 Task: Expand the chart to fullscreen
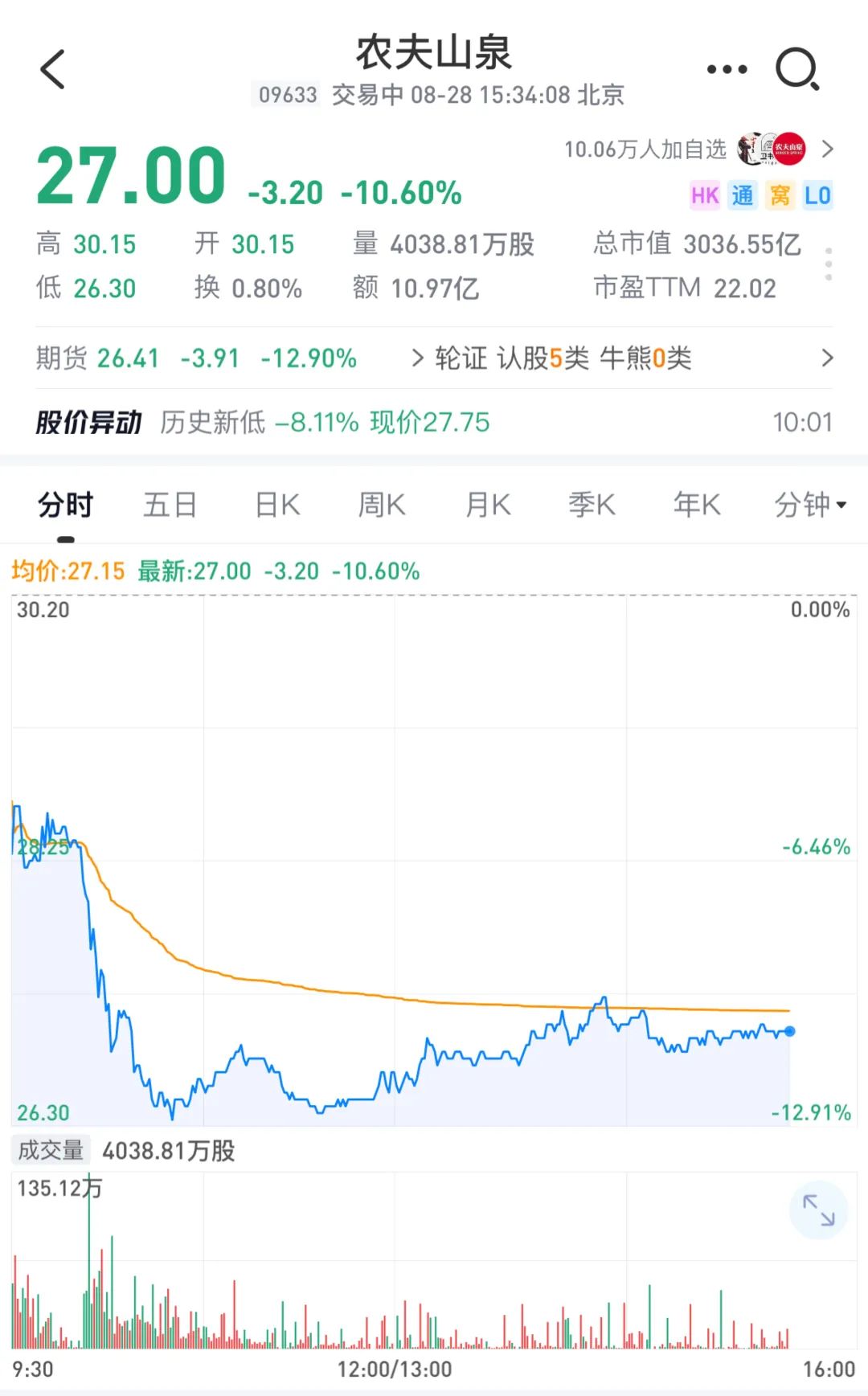click(818, 1210)
